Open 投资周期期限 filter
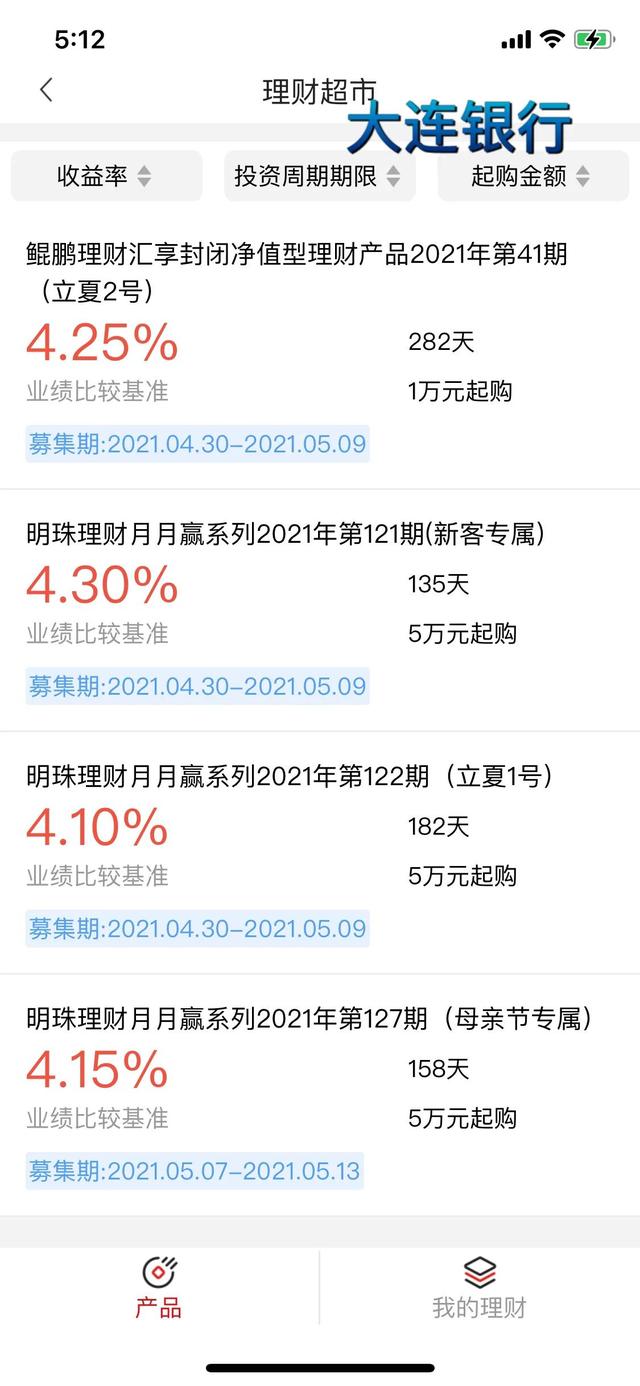Screen dimensions: 640x1386 319,176
